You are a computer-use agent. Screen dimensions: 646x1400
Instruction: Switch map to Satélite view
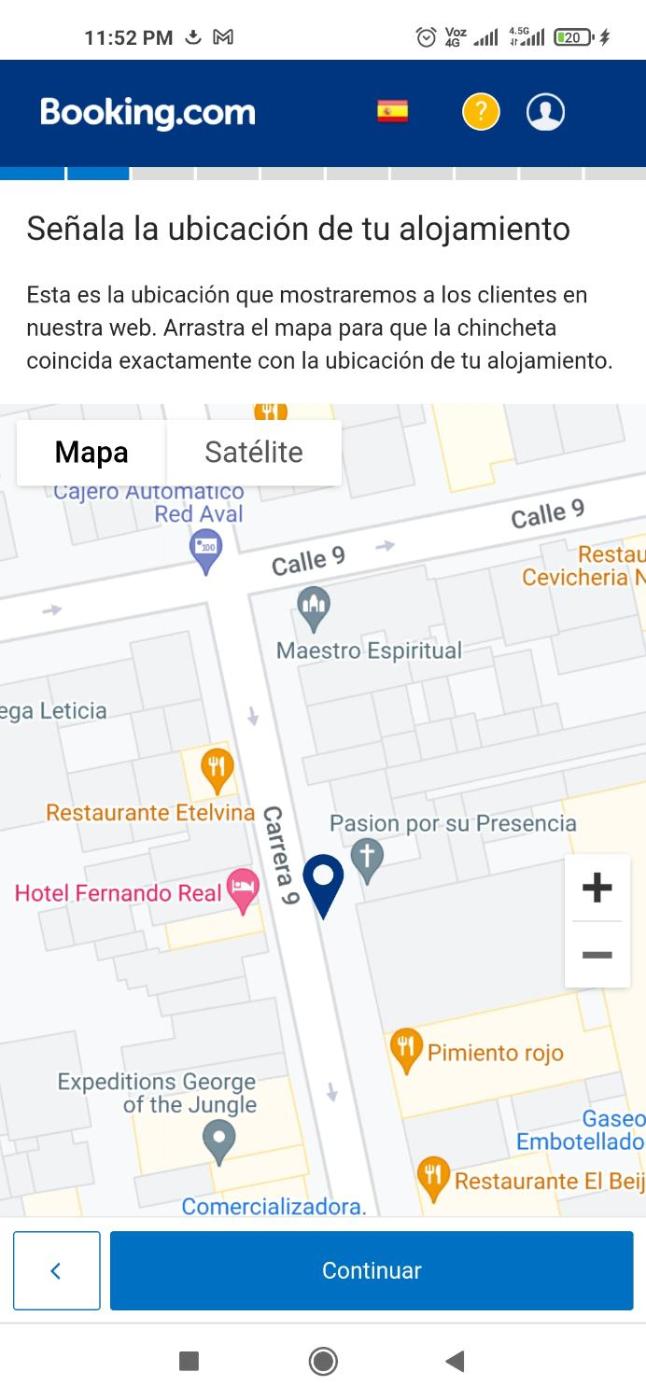[x=253, y=452]
